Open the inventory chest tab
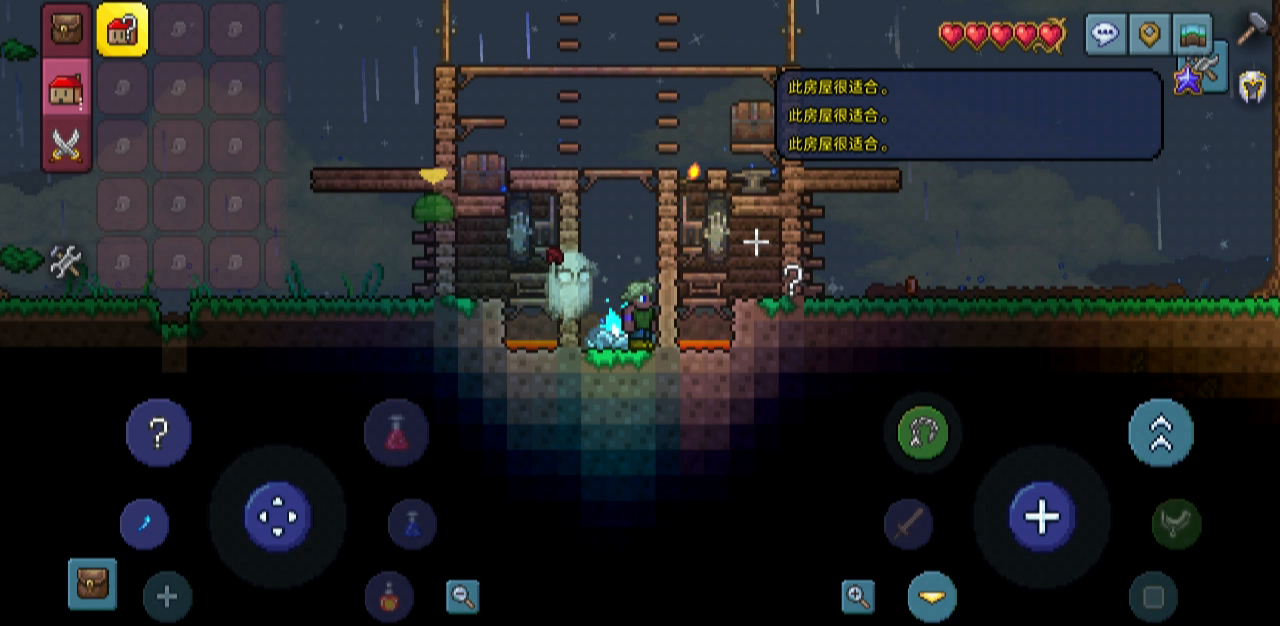Screen dimensions: 1280x626 pos(67,29)
